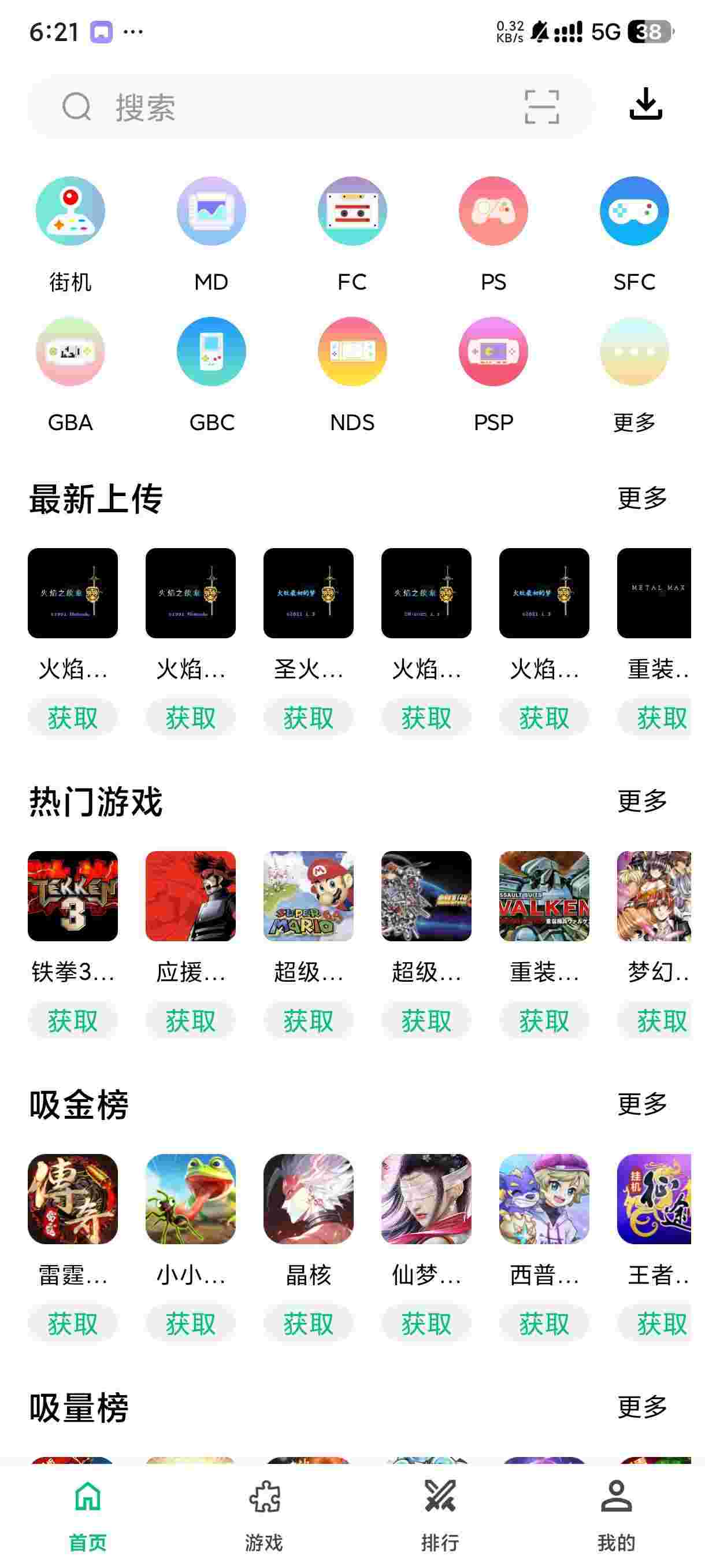This screenshot has height=1568, width=705.
Task: Open the 搜索 search box
Action: coord(274,107)
